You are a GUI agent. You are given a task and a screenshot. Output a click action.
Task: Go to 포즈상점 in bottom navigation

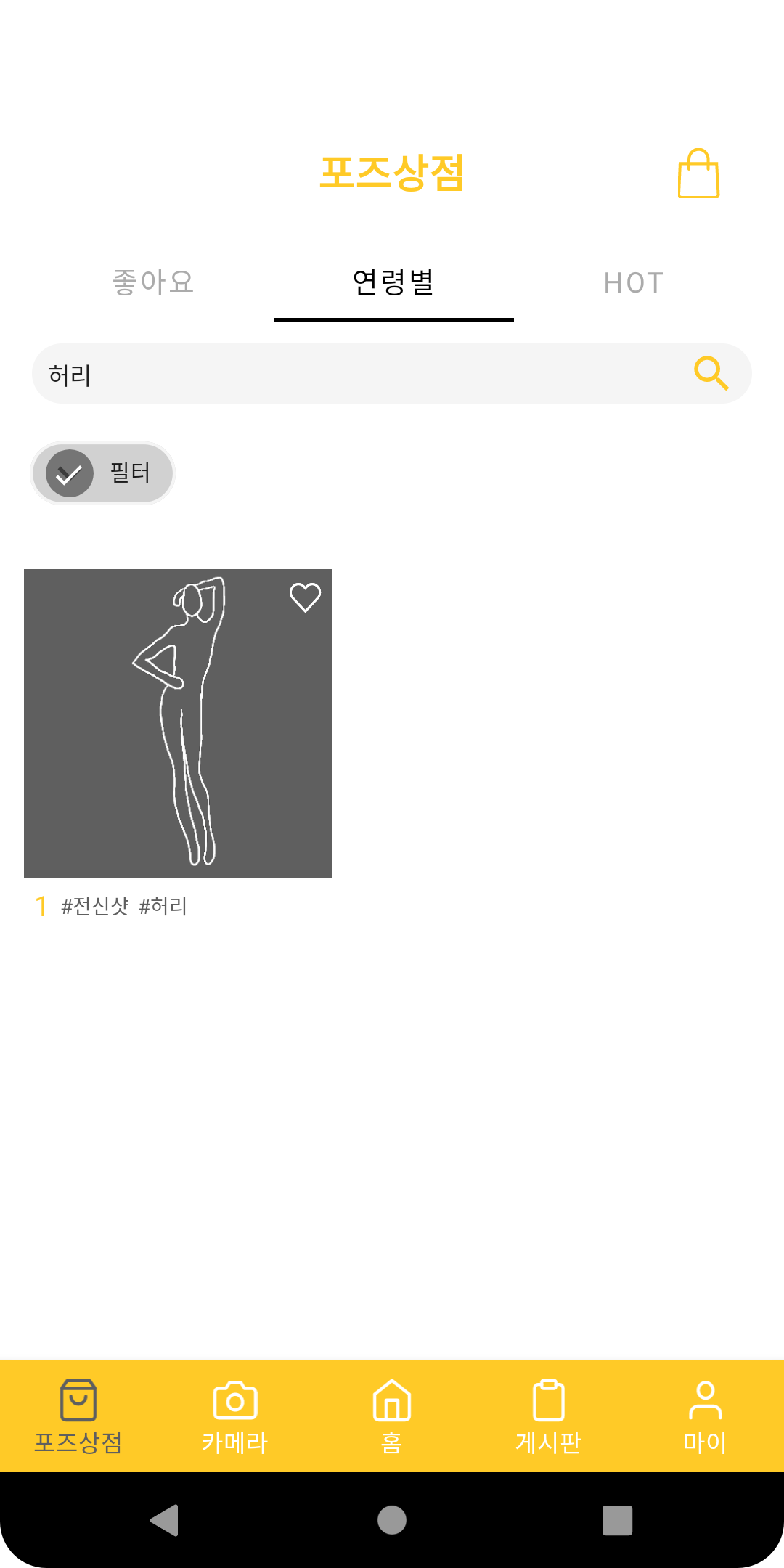[78, 1416]
